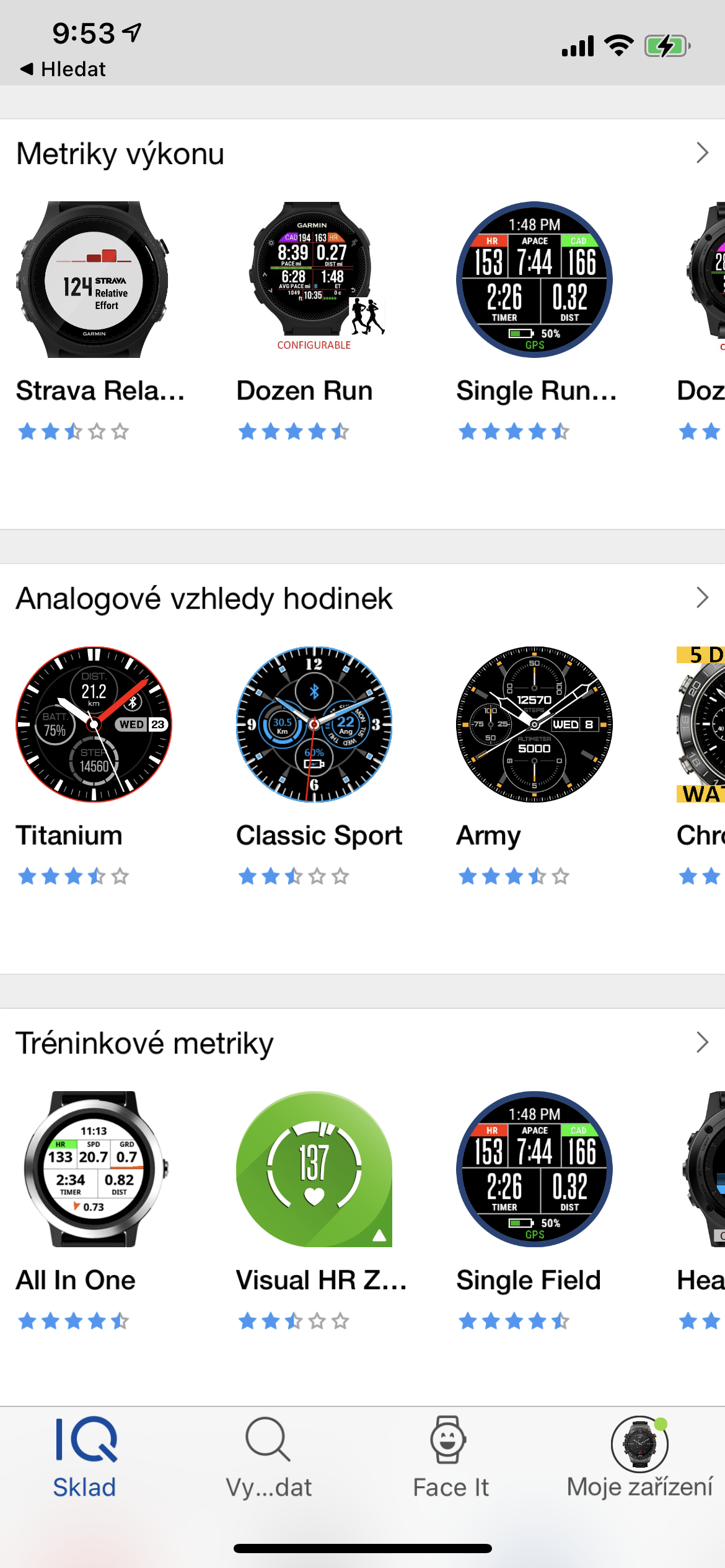Switch to the Sklad tab
Screen dimensions: 725x1568
tap(85, 1457)
